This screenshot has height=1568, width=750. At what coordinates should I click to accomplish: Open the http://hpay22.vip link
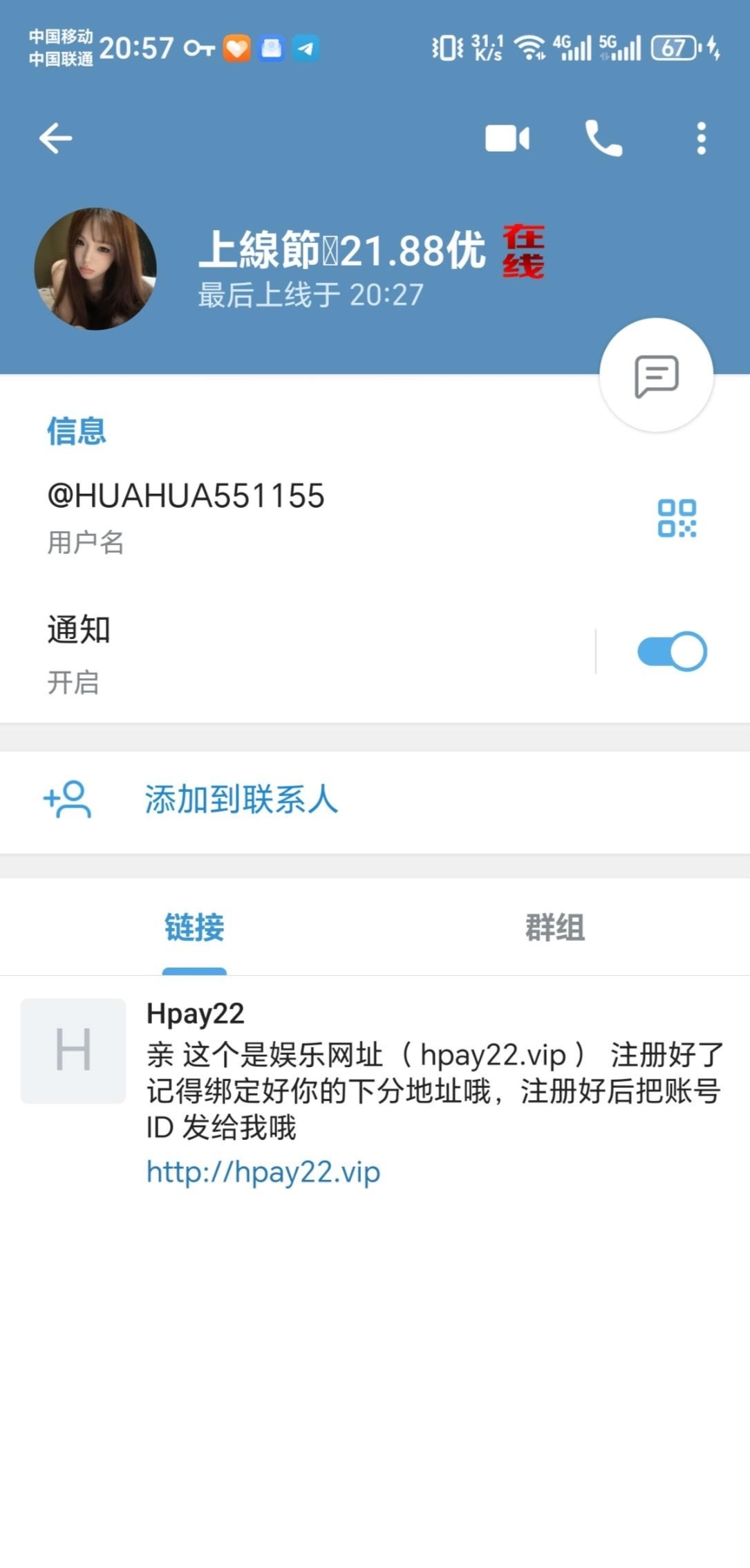coord(263,1172)
